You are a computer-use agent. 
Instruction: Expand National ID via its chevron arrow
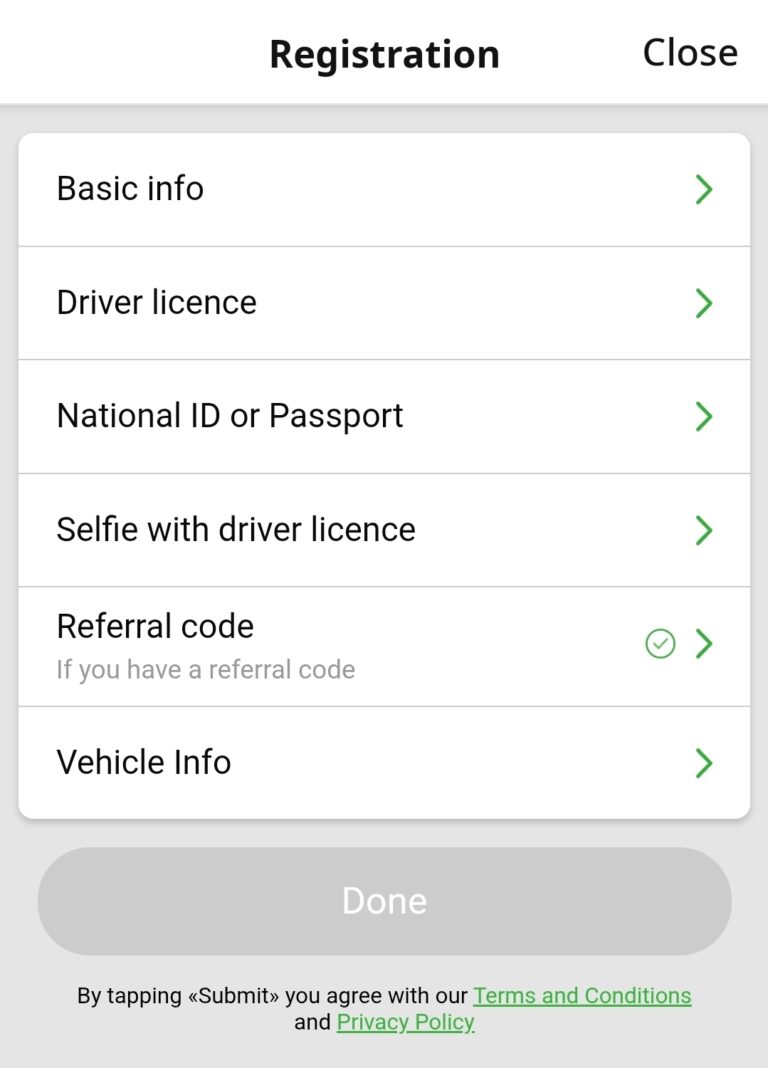point(703,416)
